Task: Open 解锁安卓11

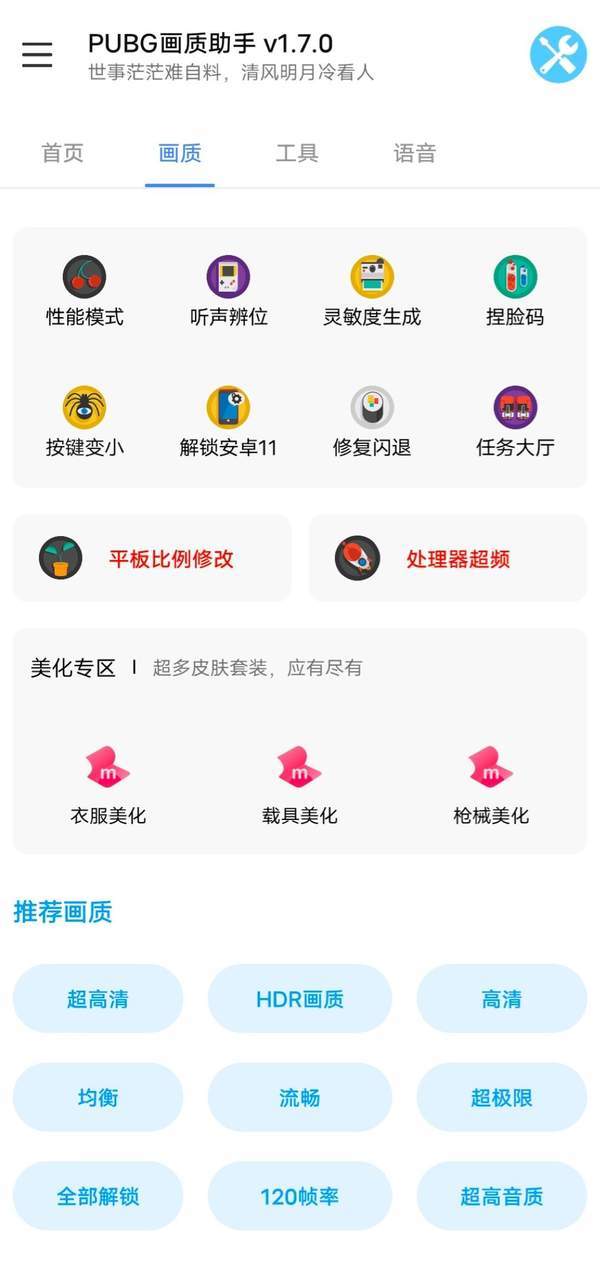Action: click(228, 421)
